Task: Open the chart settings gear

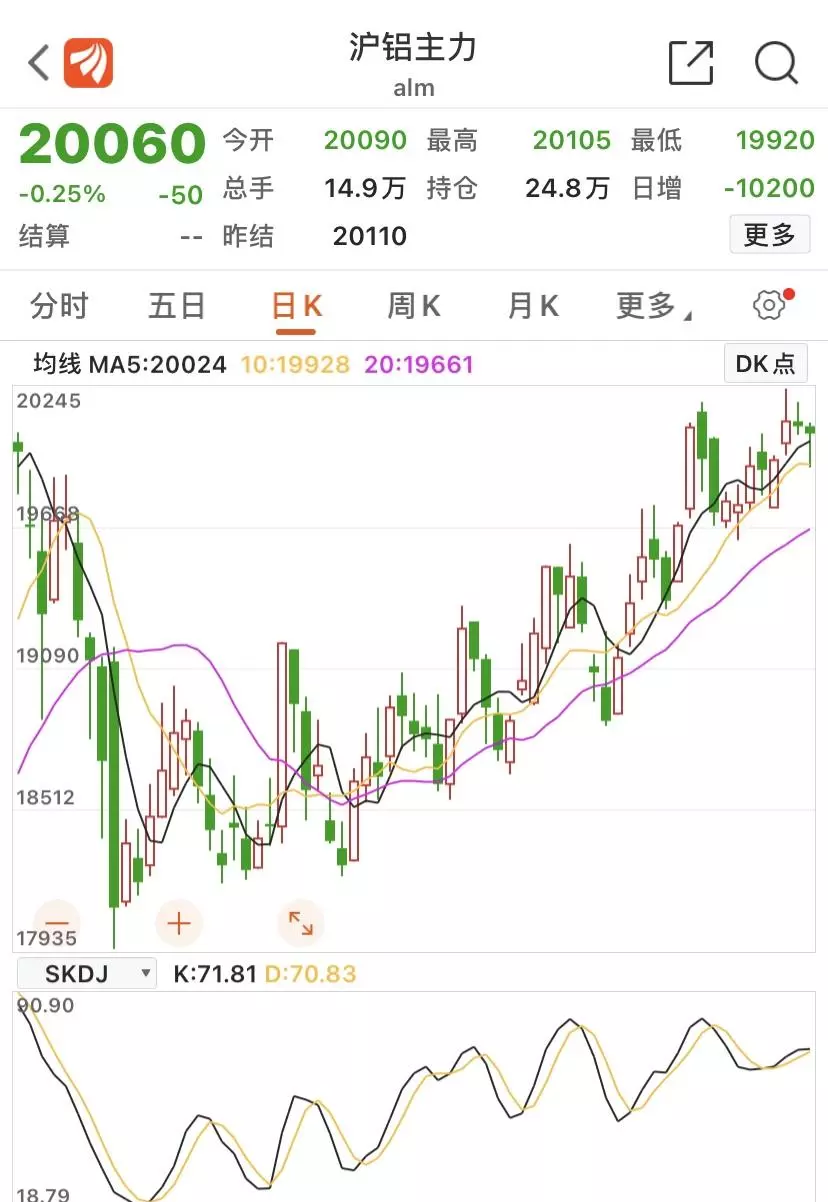Action: coord(766,306)
